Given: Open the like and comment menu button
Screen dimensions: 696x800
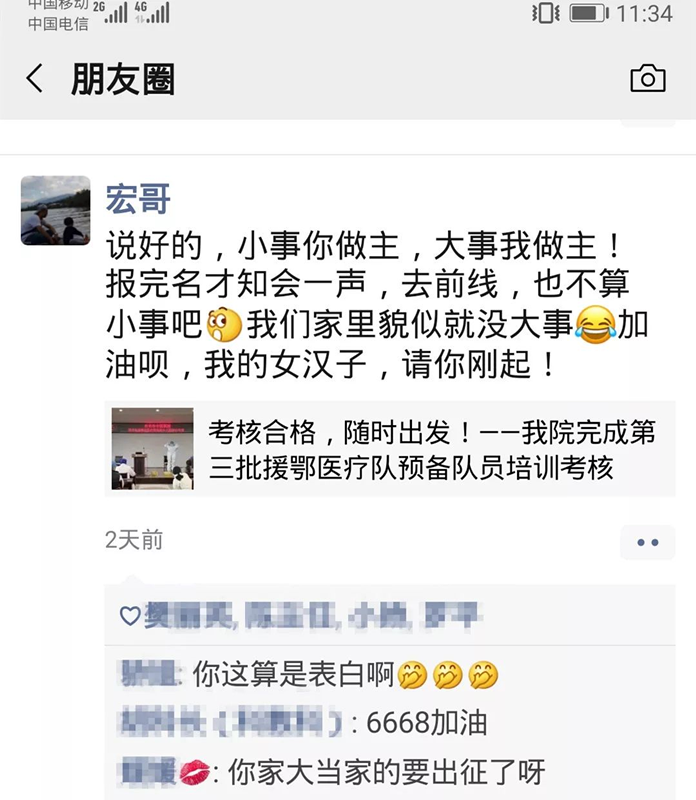Looking at the screenshot, I should click(x=647, y=542).
